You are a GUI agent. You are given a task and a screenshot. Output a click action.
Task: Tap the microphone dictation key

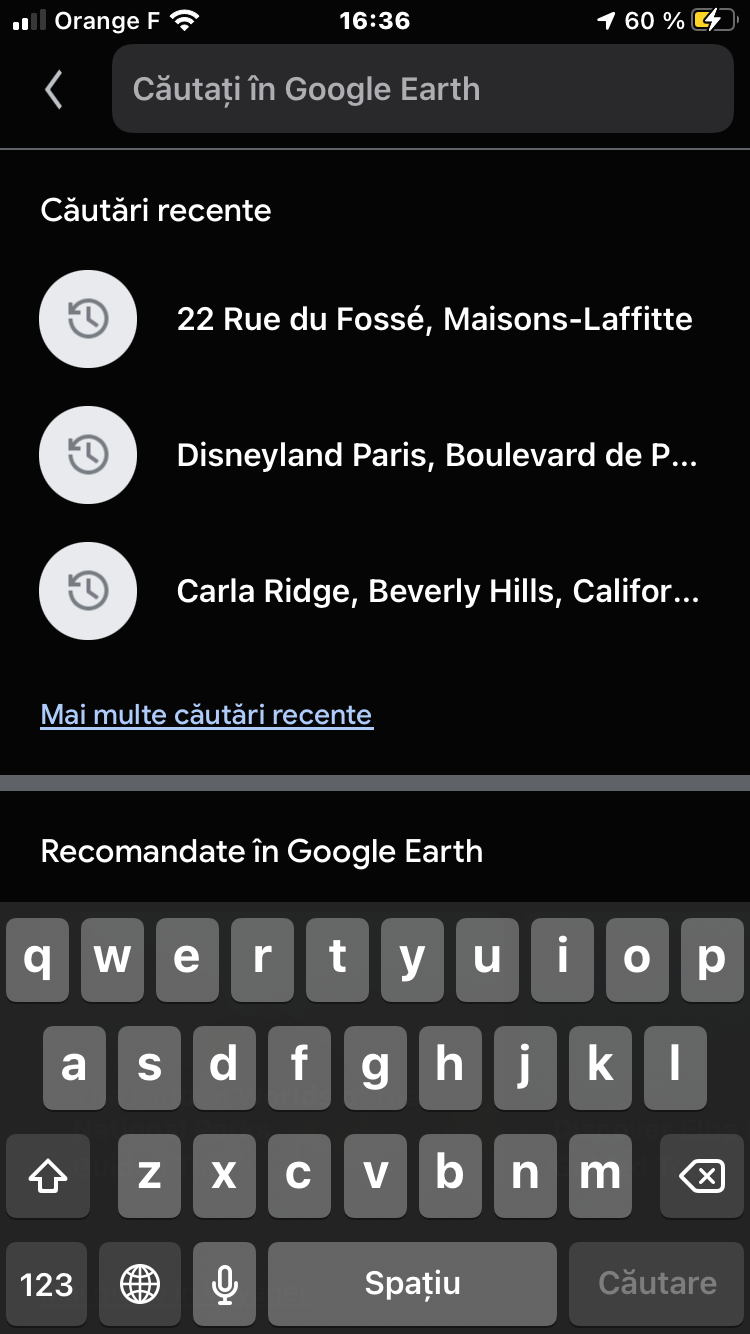tap(225, 1283)
